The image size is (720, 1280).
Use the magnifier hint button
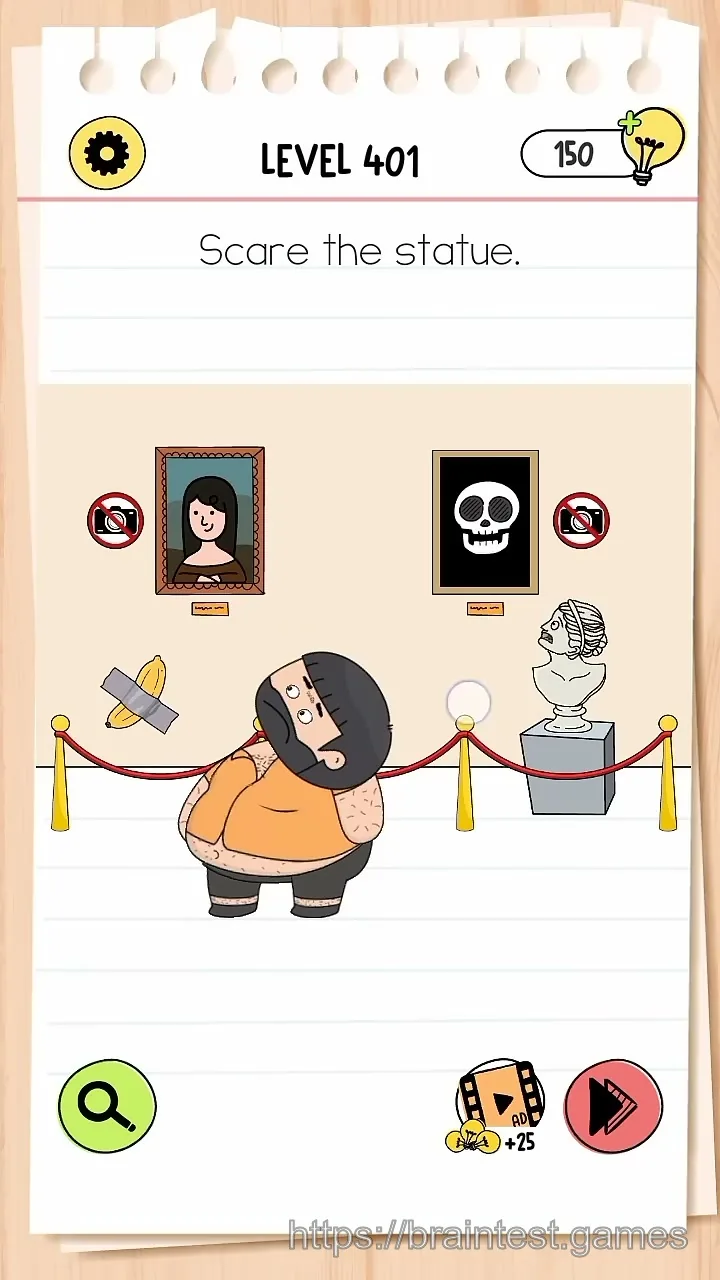tap(107, 1107)
